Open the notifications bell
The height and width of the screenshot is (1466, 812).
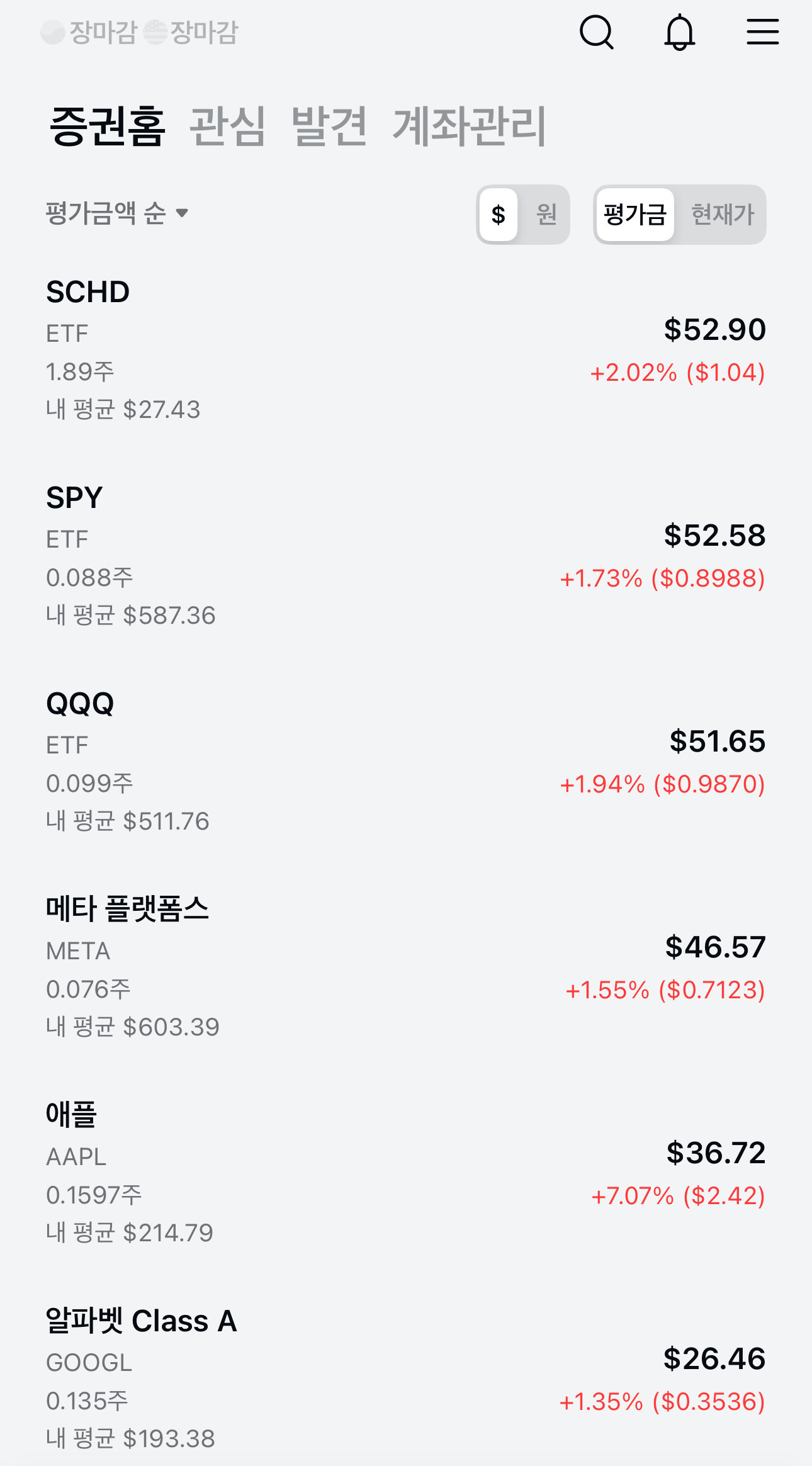[x=680, y=32]
